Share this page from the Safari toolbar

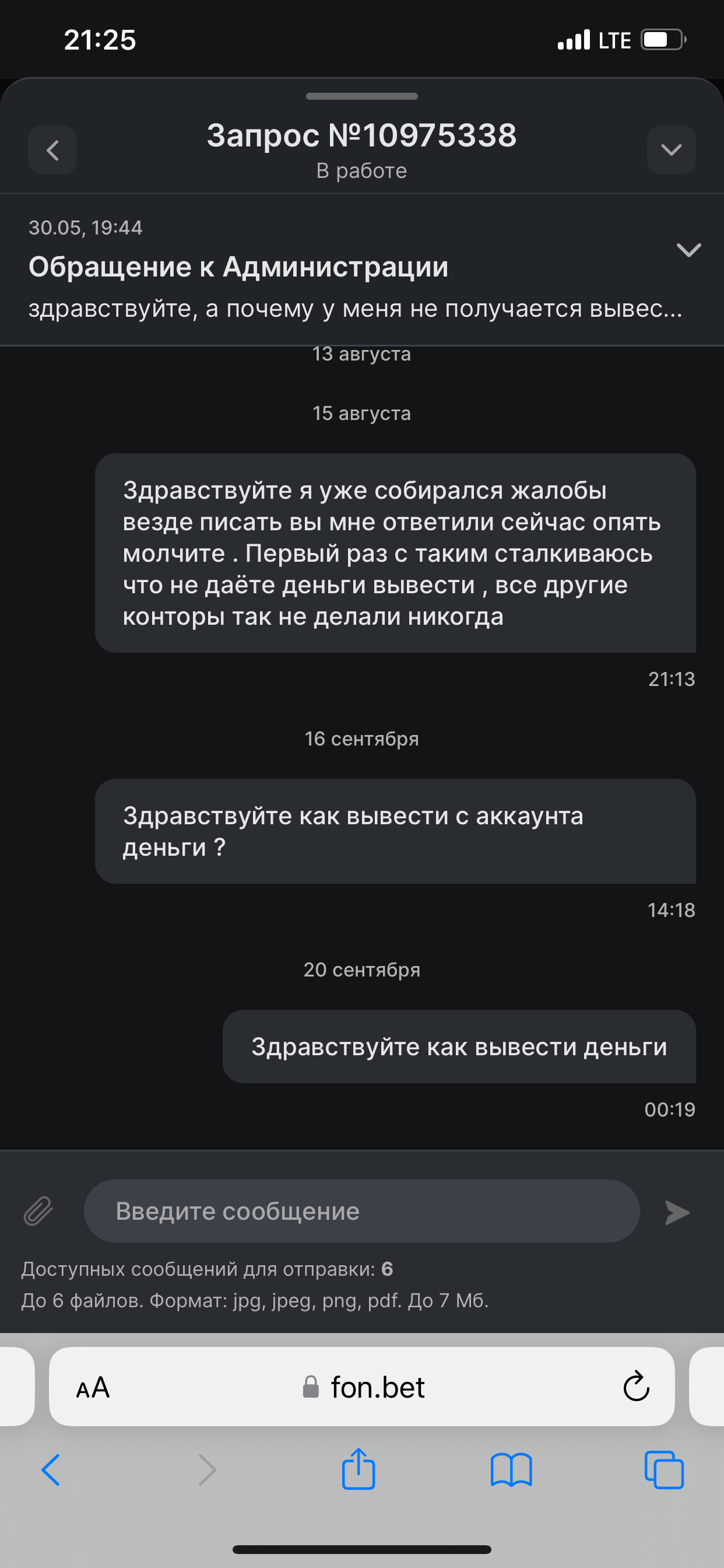coord(359,1469)
